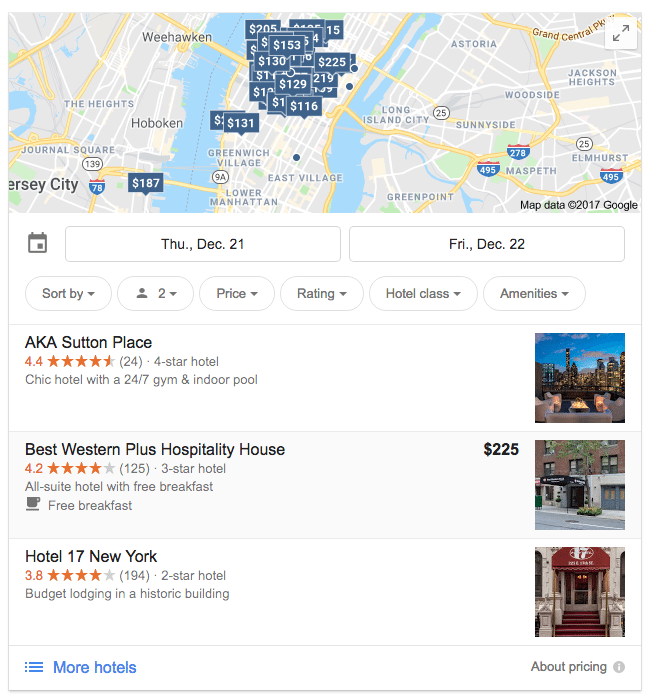
Task: Open Hotel 17 New York listing
Action: point(91,557)
